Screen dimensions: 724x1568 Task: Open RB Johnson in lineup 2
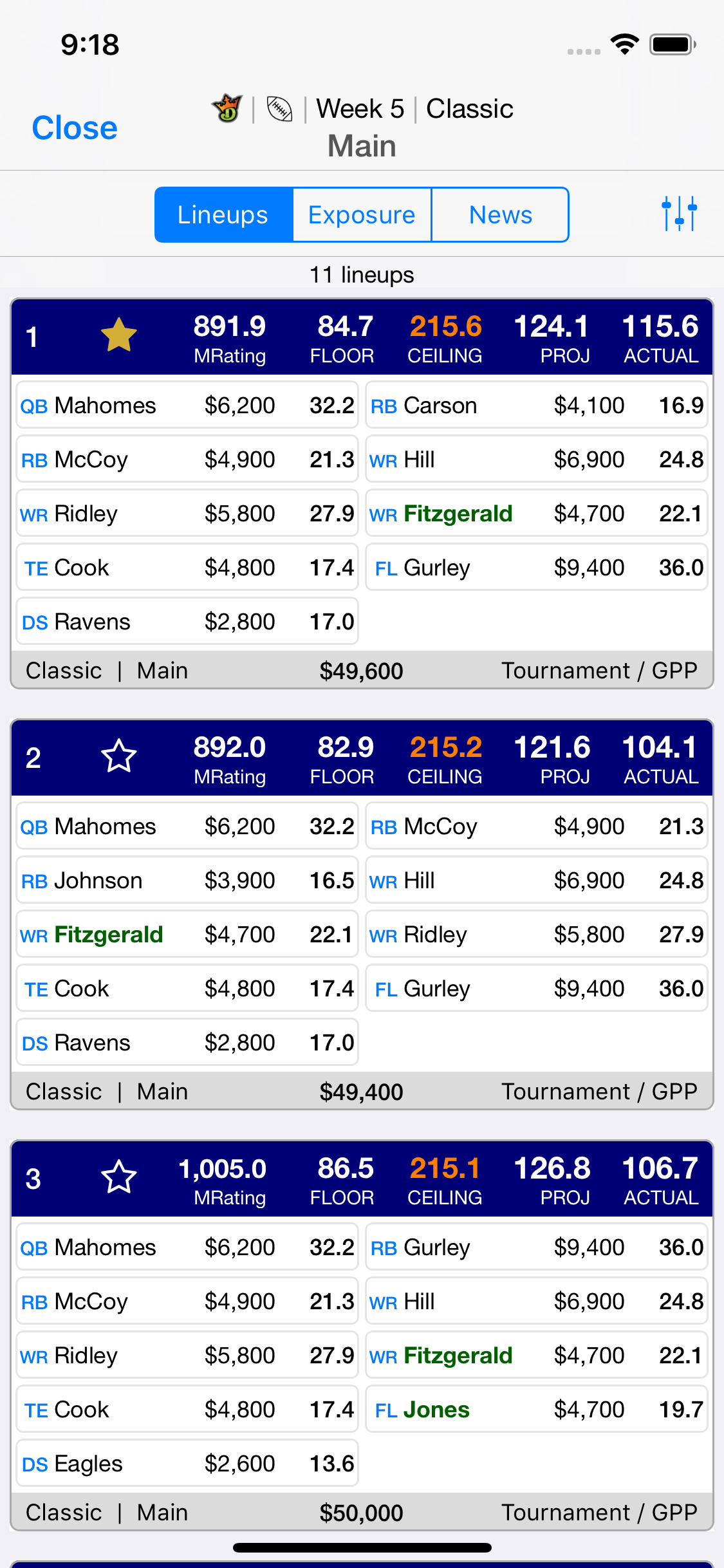pos(187,881)
